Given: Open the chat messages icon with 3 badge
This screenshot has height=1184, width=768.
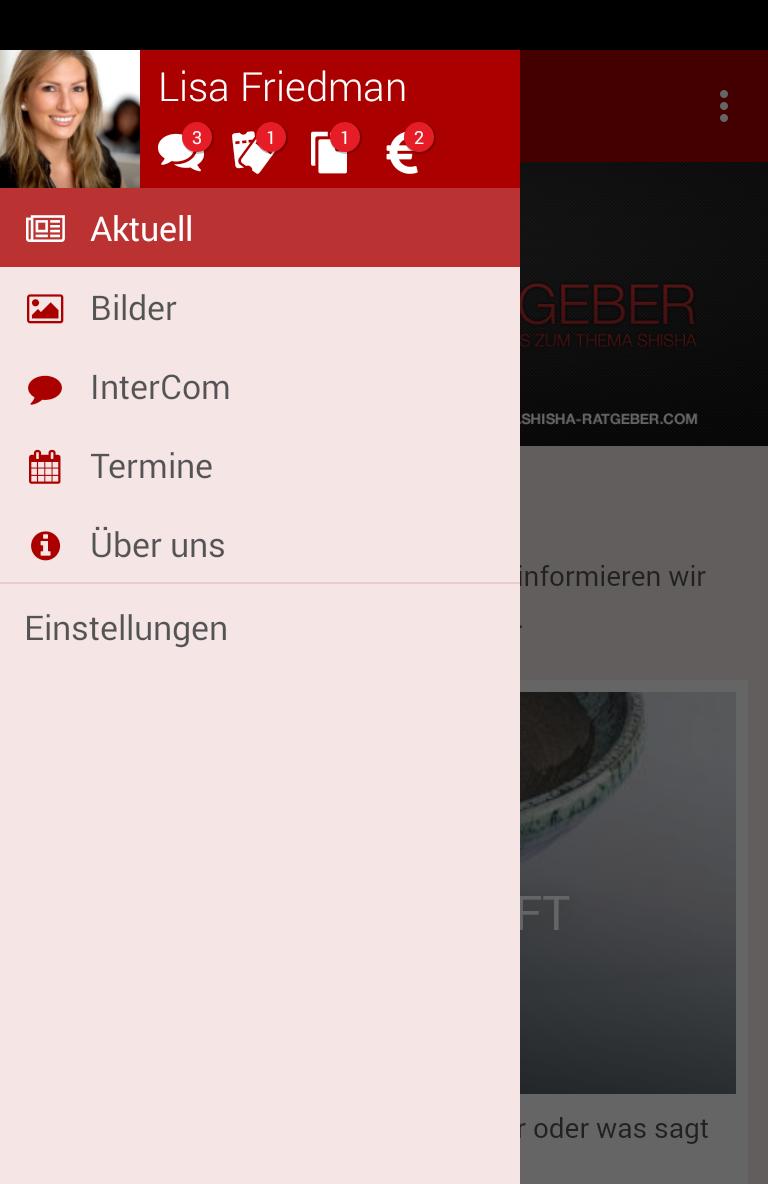Looking at the screenshot, I should pyautogui.click(x=181, y=153).
